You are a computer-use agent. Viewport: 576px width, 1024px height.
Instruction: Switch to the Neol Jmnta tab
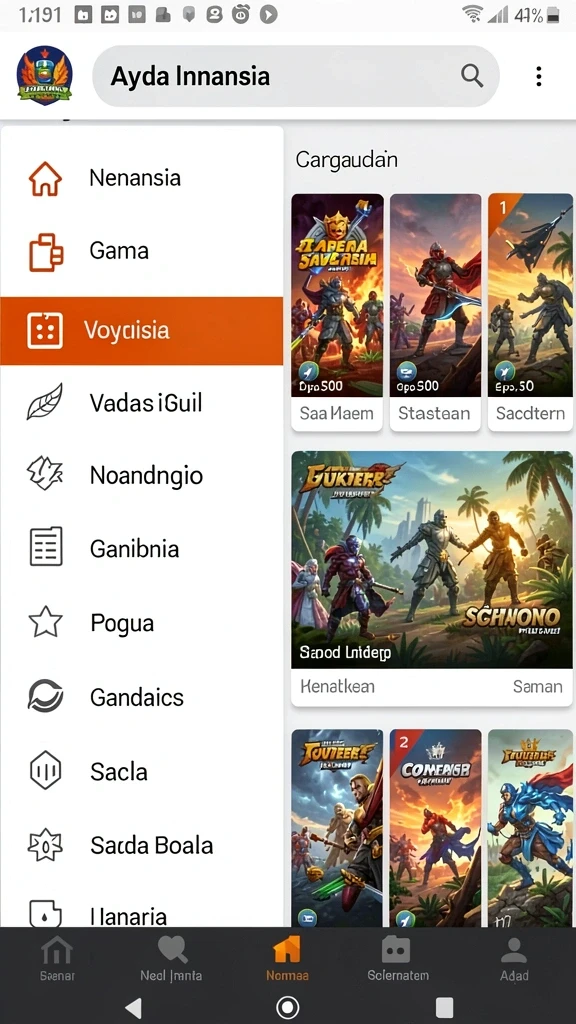pos(171,958)
